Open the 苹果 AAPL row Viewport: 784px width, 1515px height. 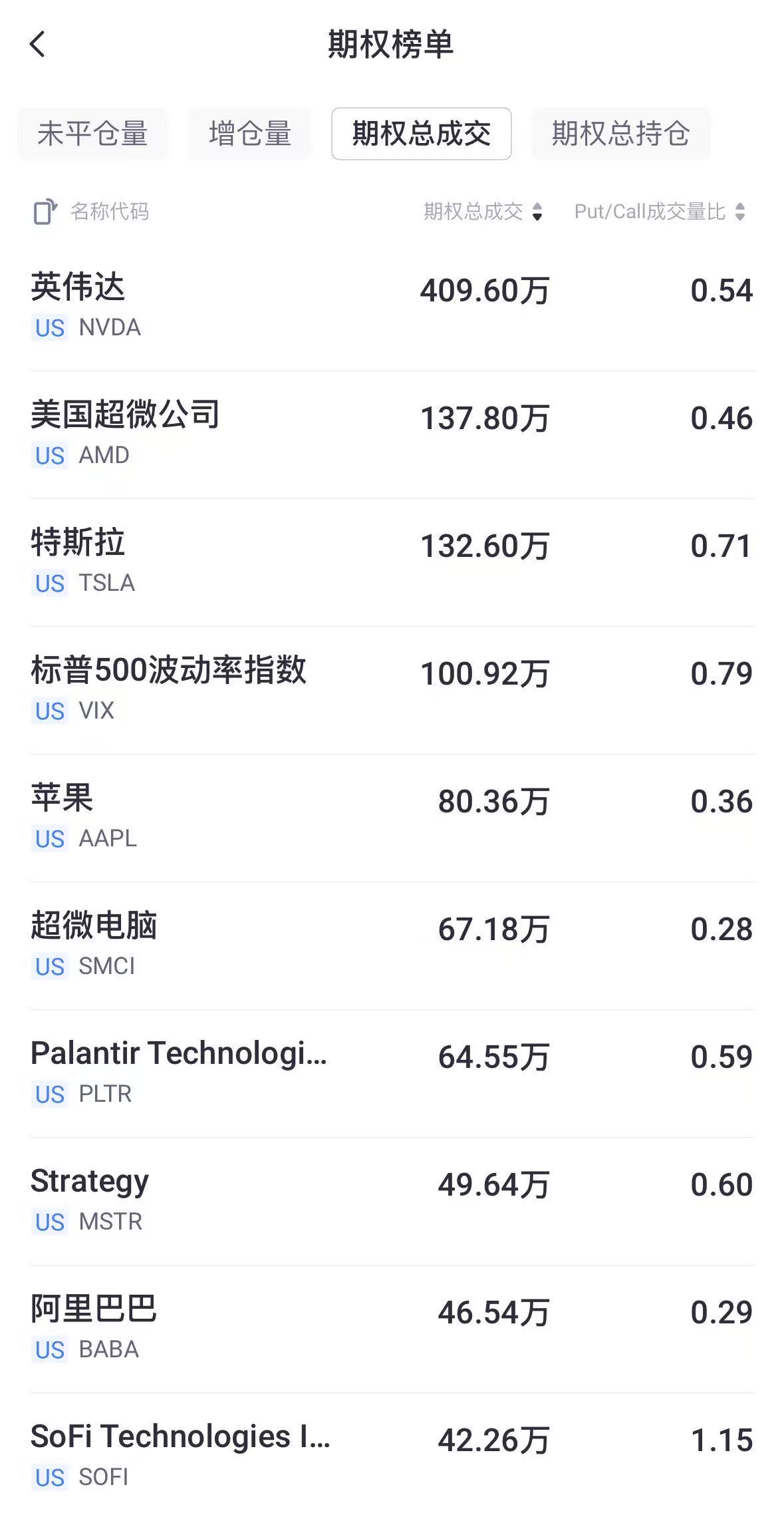392,818
